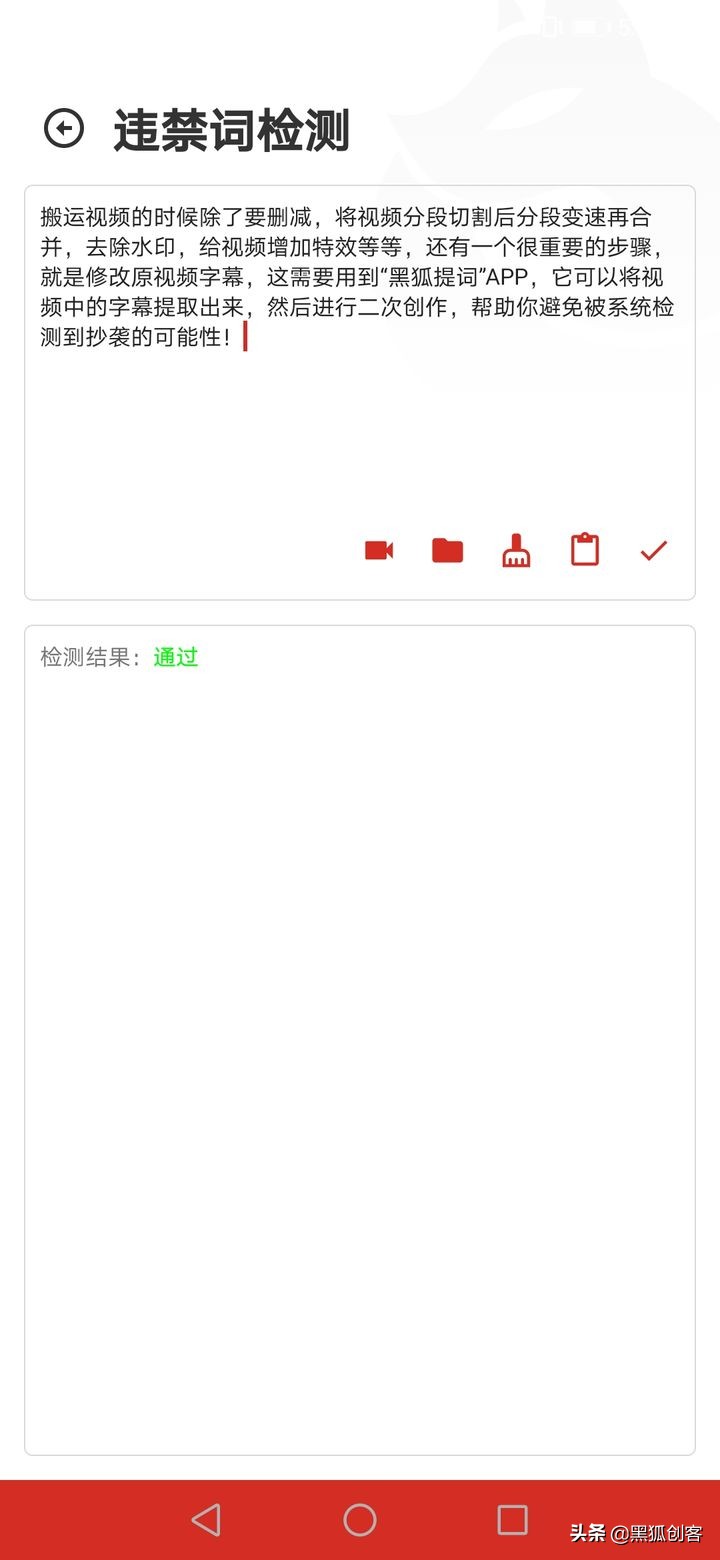Screen dimensions: 720x1560
Task: Start detection with the red checkmark icon
Action: click(652, 549)
